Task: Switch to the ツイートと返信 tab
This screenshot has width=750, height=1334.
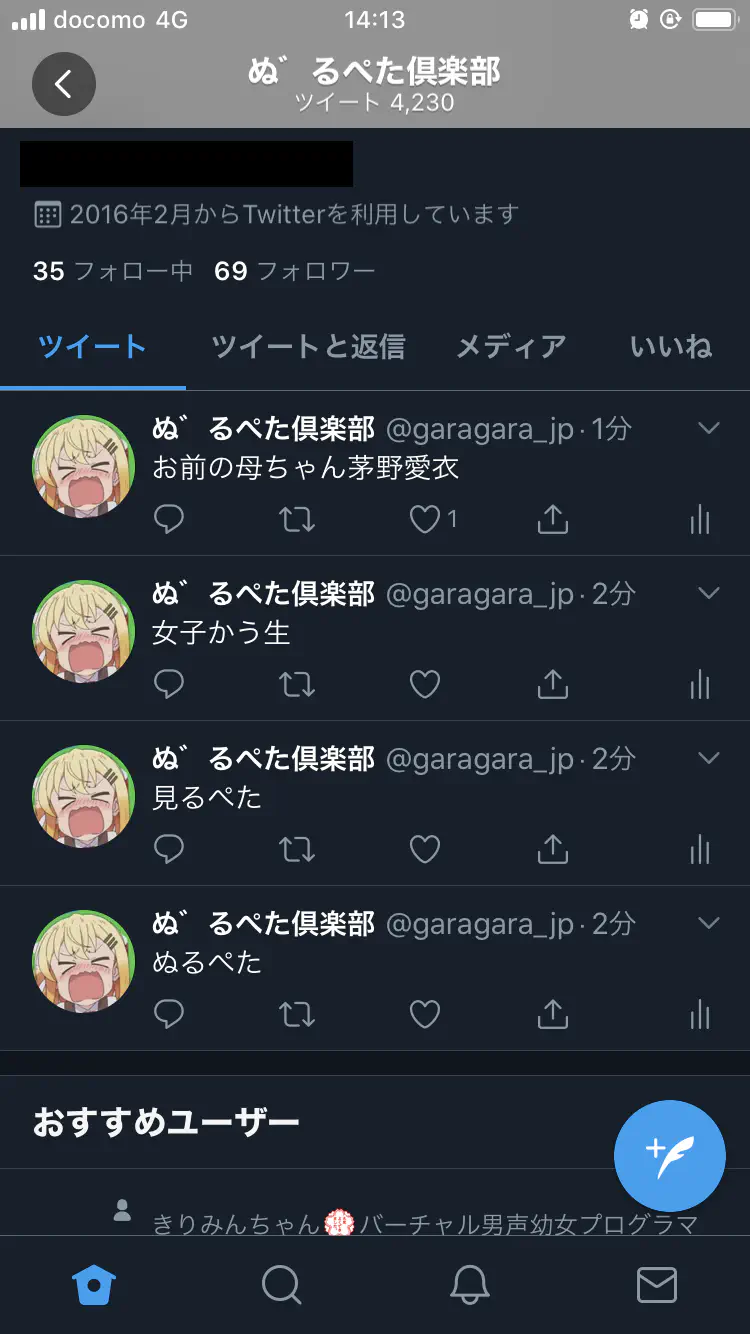Action: (x=308, y=347)
